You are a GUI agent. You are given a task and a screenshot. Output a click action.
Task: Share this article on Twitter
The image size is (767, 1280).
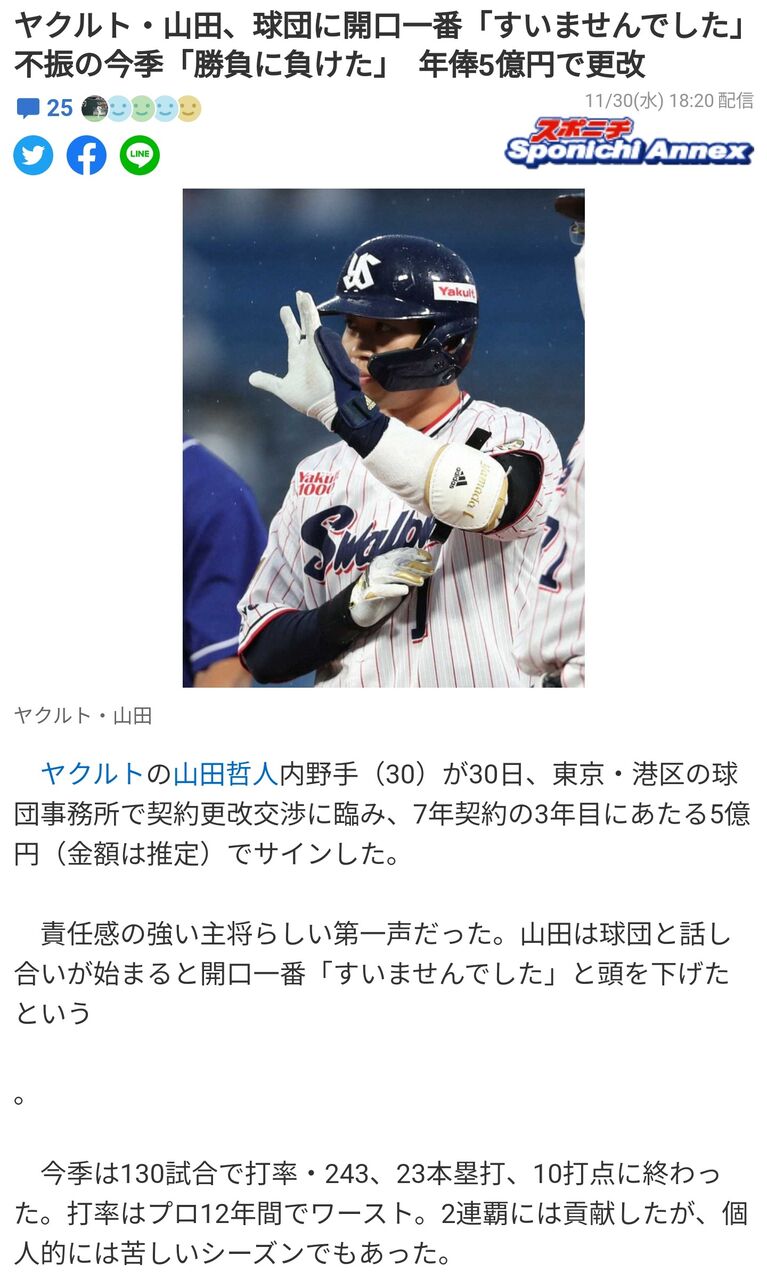[33, 155]
